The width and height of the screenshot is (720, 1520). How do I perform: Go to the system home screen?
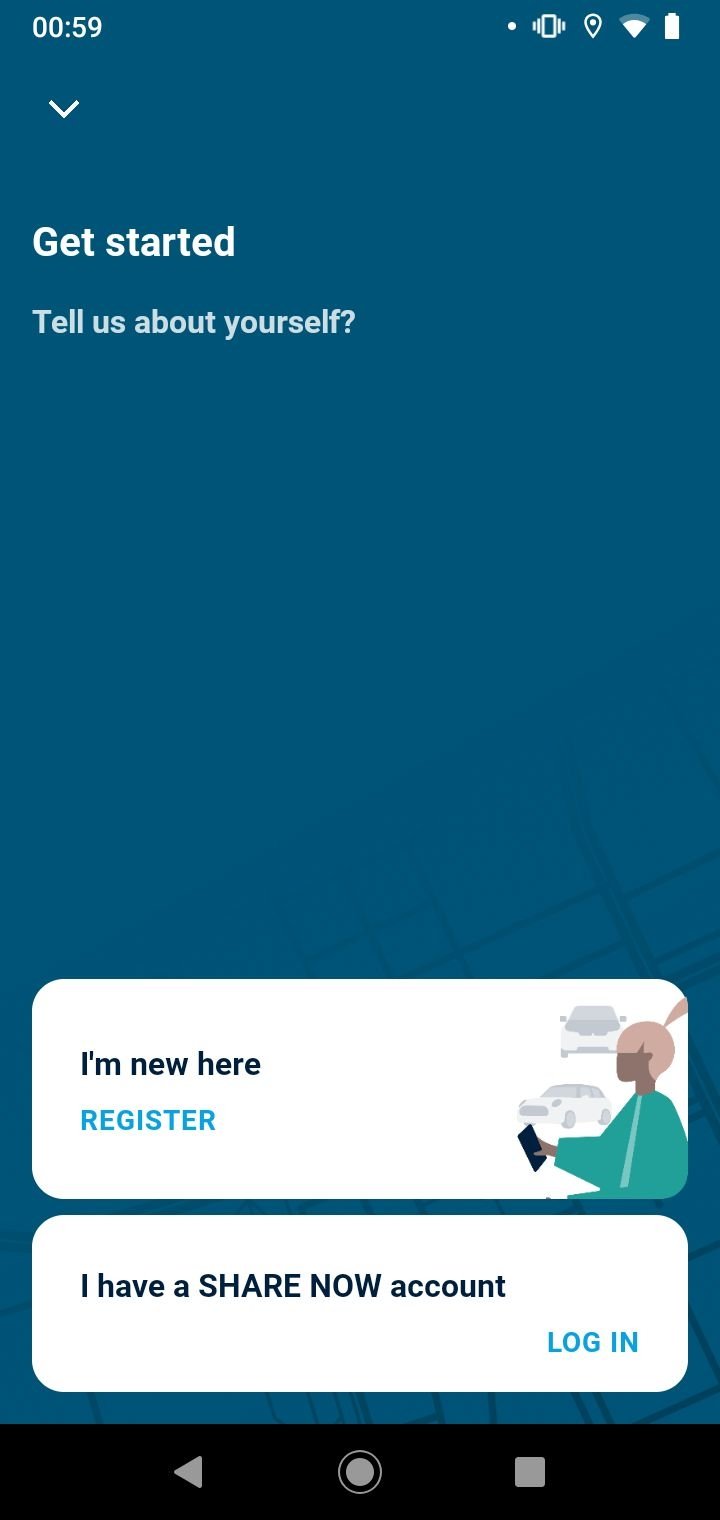click(x=360, y=1471)
